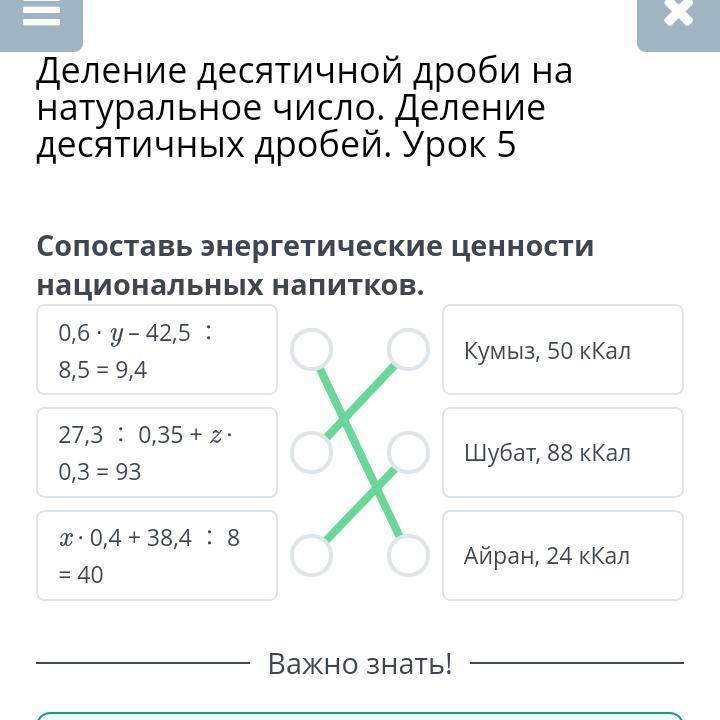Open the hamburger menu
The width and height of the screenshot is (720, 720).
click(41, 16)
